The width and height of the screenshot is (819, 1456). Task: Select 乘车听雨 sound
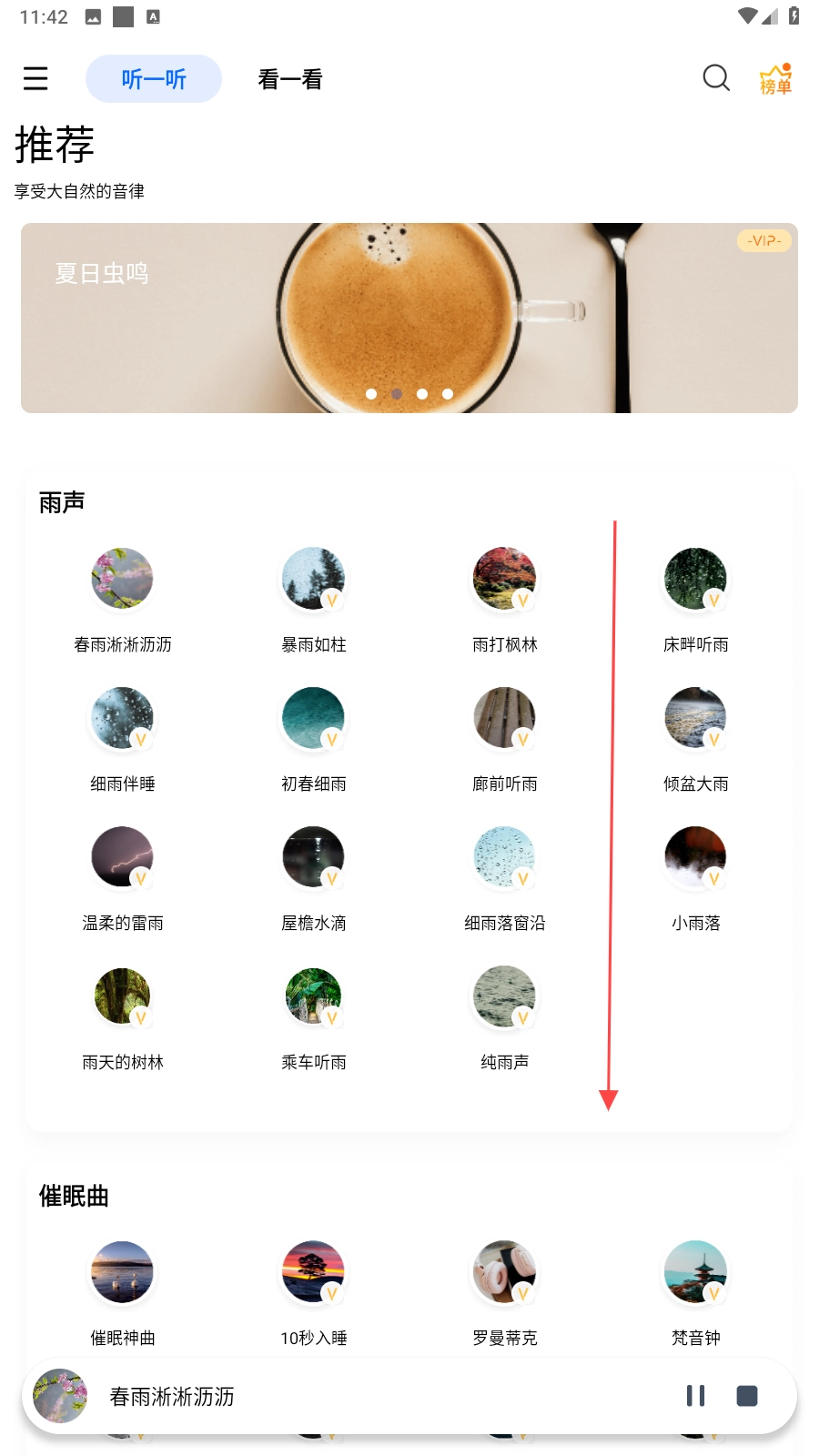[x=313, y=996]
